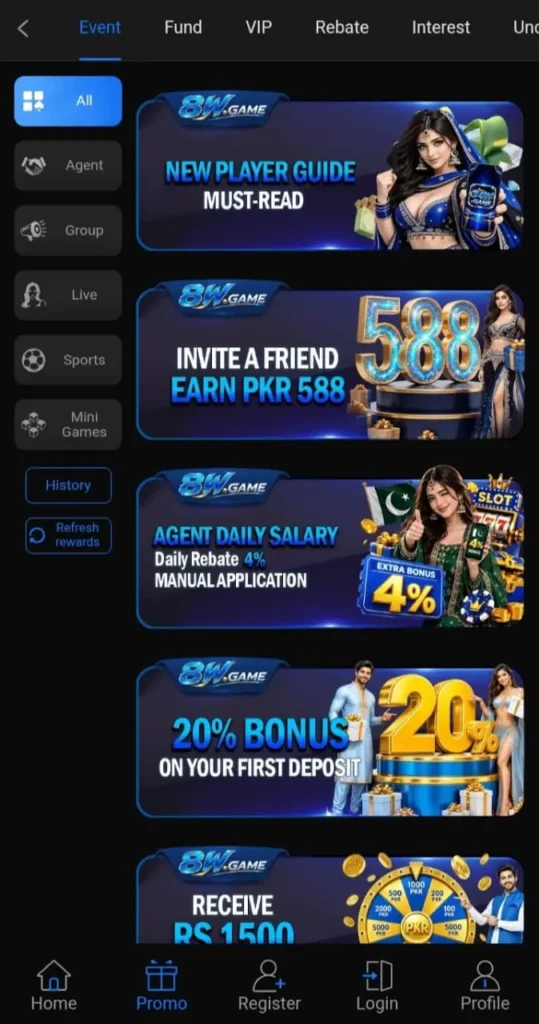Open the 20% first deposit bonus banner
Screen dimensions: 539x1024
pyautogui.click(x=330, y=738)
